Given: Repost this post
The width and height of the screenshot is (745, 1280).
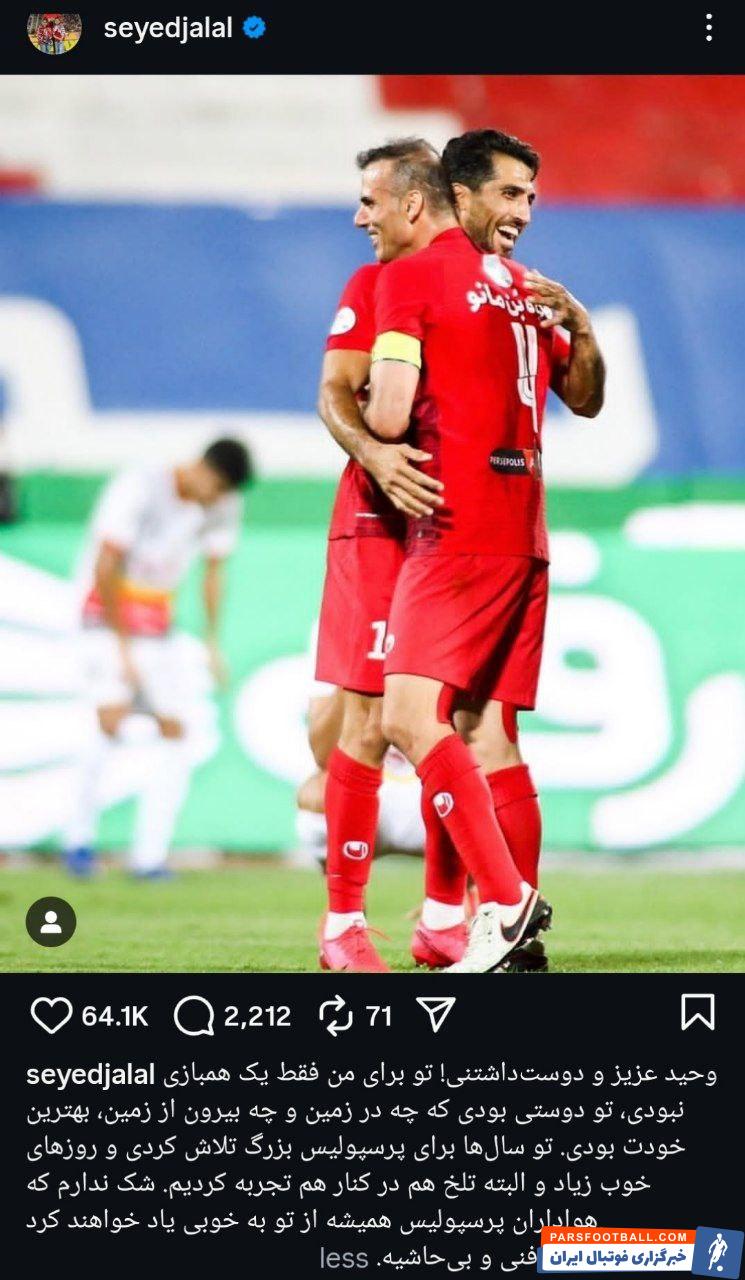Looking at the screenshot, I should 336,1016.
